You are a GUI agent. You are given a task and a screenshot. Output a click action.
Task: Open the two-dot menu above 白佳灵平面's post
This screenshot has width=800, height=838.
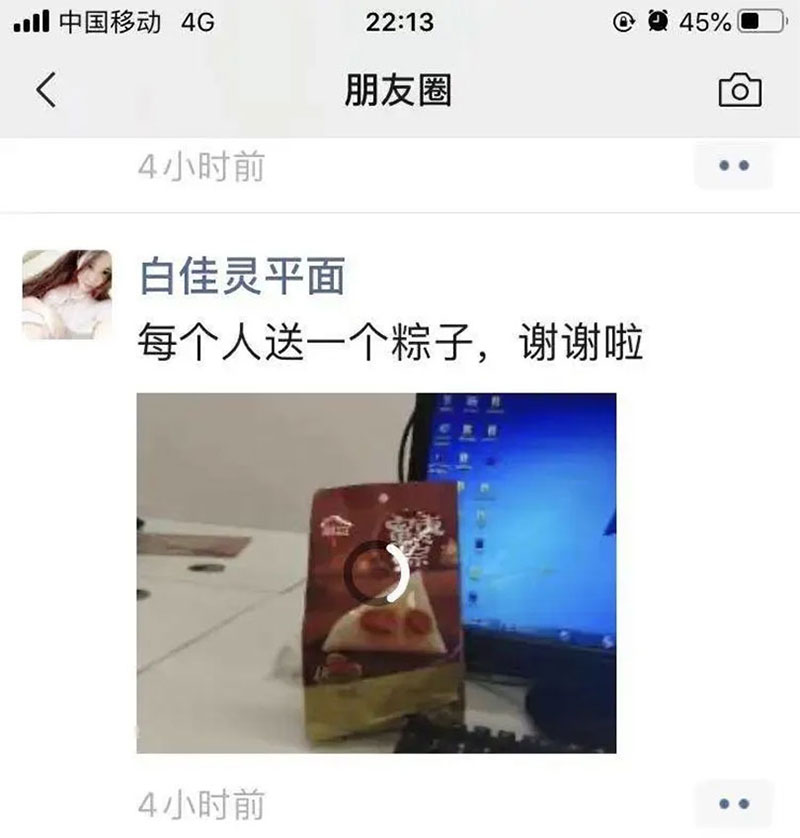tap(734, 166)
